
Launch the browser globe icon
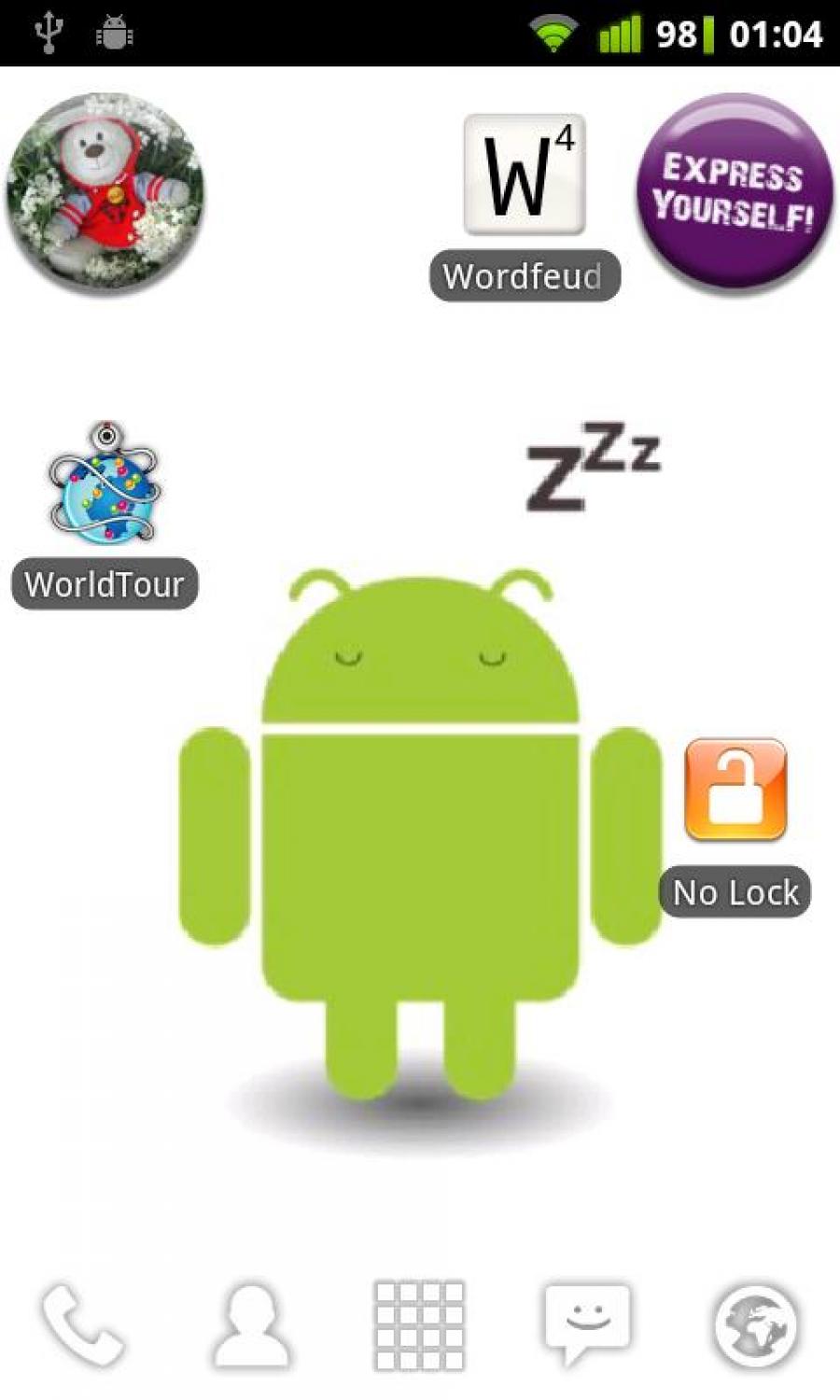coord(755,1325)
